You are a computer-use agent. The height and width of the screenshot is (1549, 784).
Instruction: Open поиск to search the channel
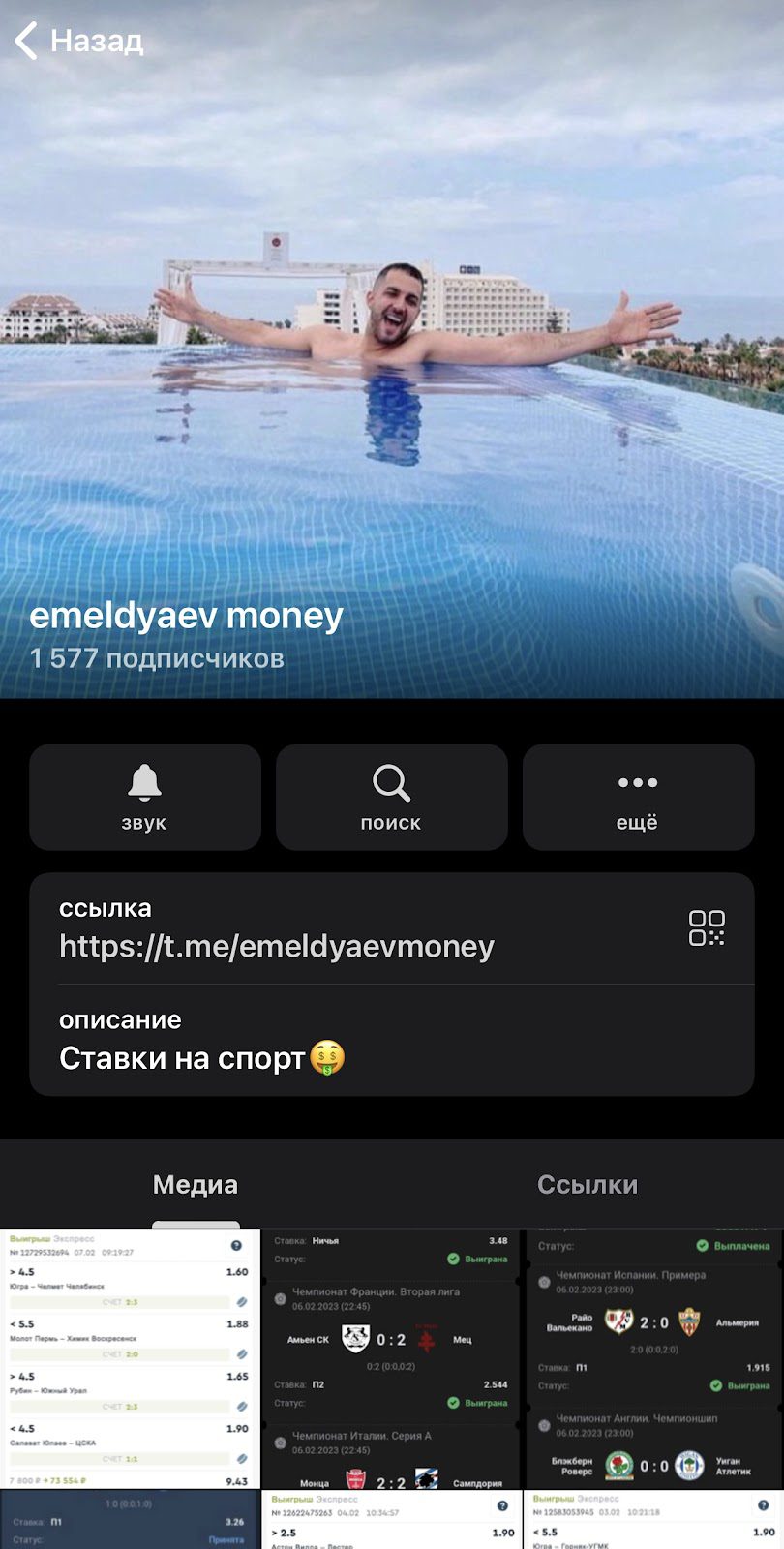tap(391, 797)
